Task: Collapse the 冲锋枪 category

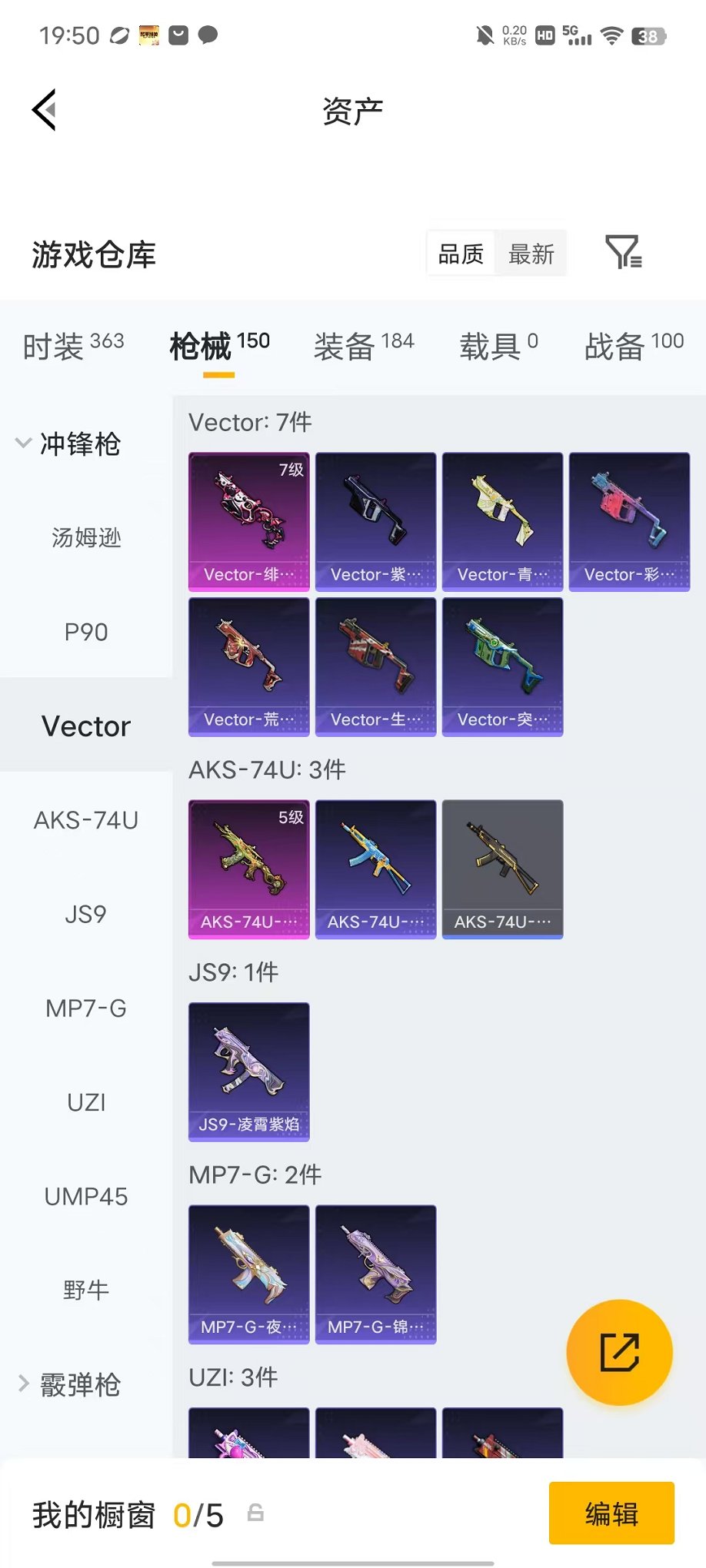Action: 68,443
